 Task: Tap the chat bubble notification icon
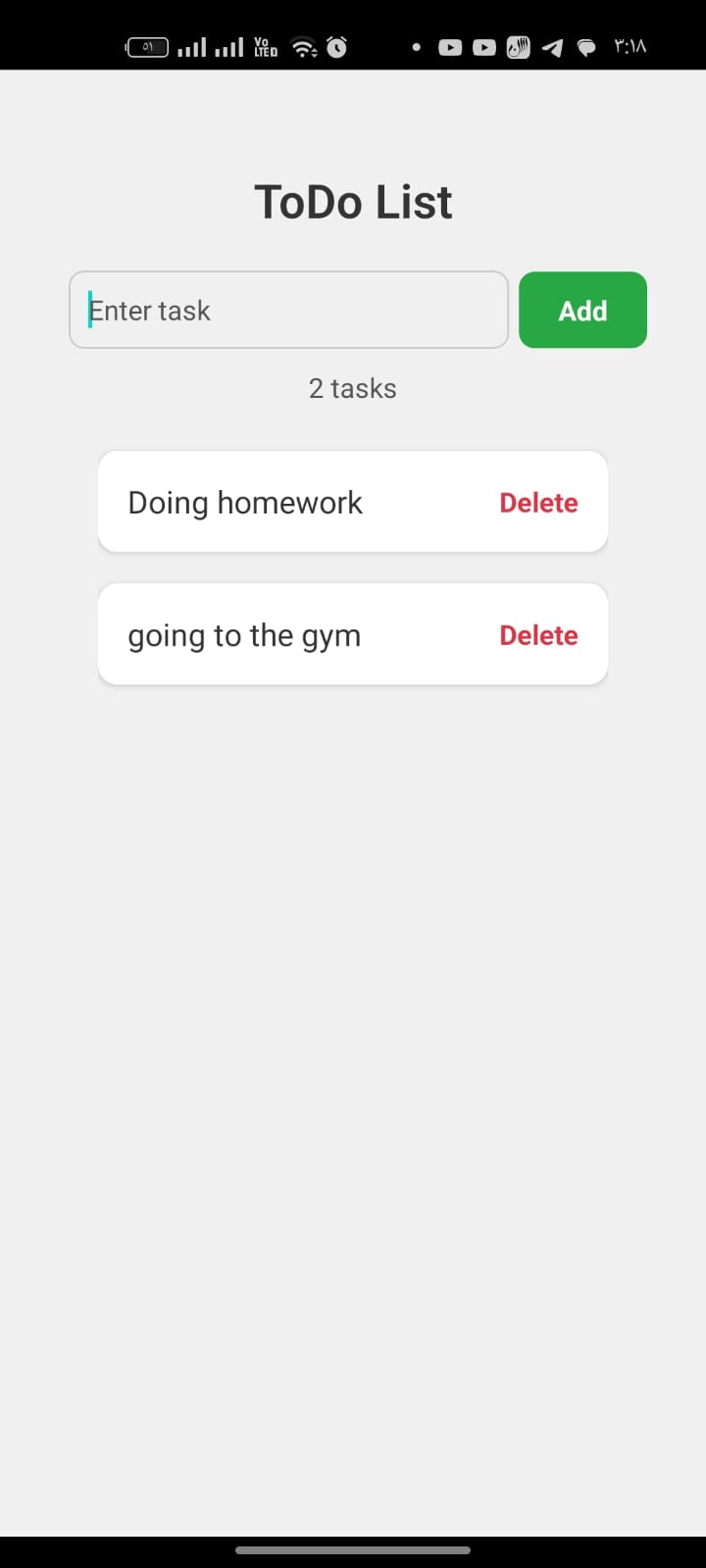(586, 46)
